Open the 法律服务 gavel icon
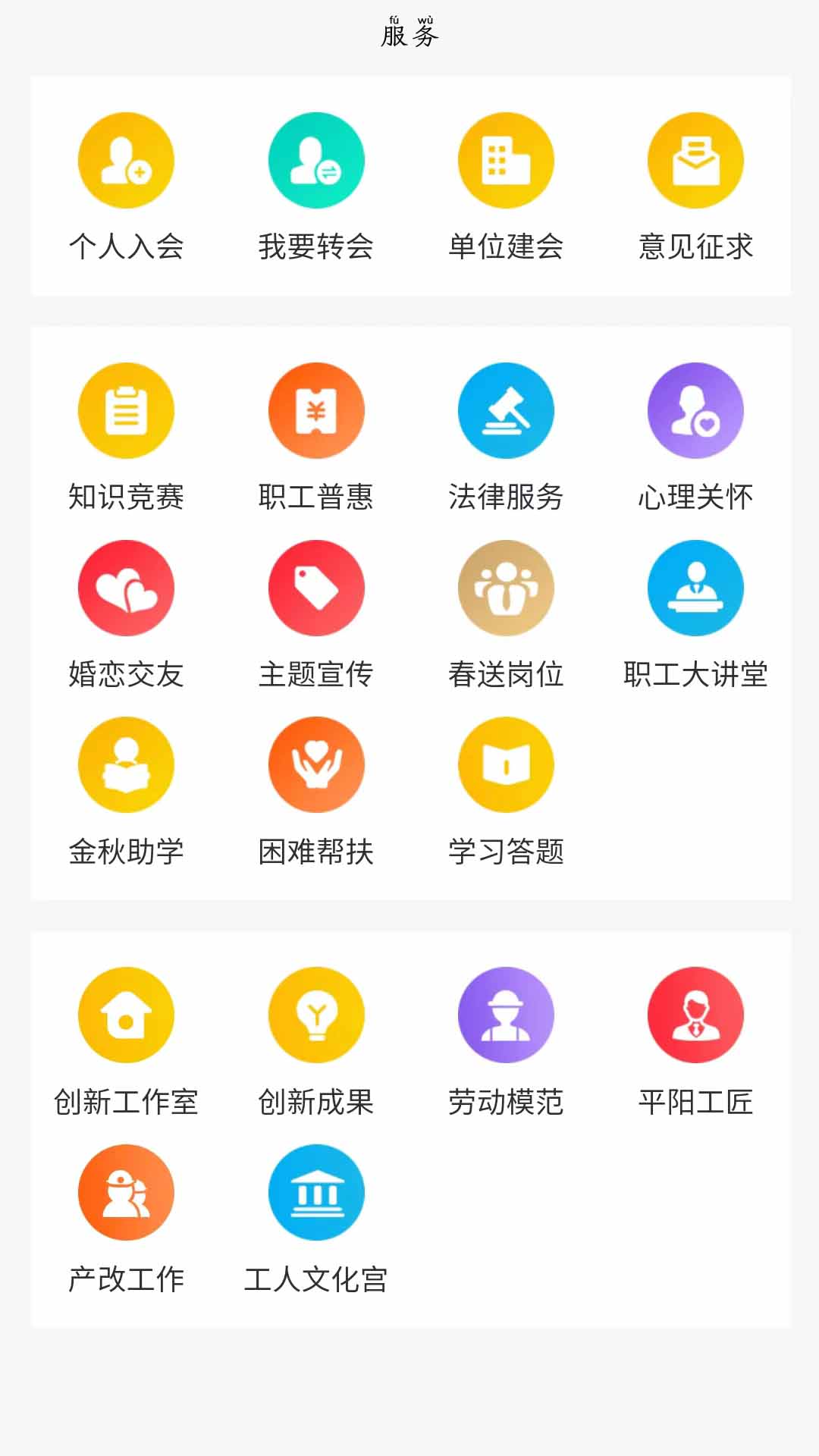This screenshot has height=1456, width=819. (507, 409)
